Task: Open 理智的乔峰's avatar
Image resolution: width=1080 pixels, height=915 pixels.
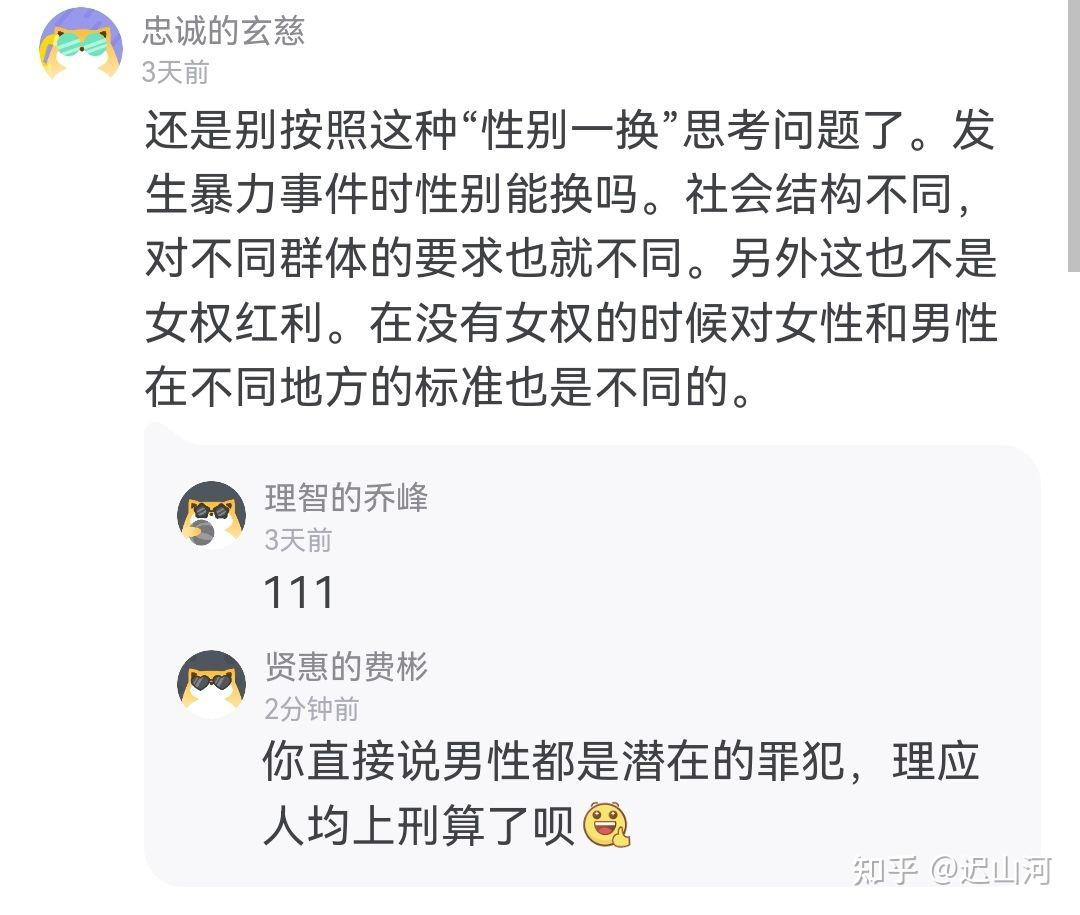Action: click(x=211, y=515)
